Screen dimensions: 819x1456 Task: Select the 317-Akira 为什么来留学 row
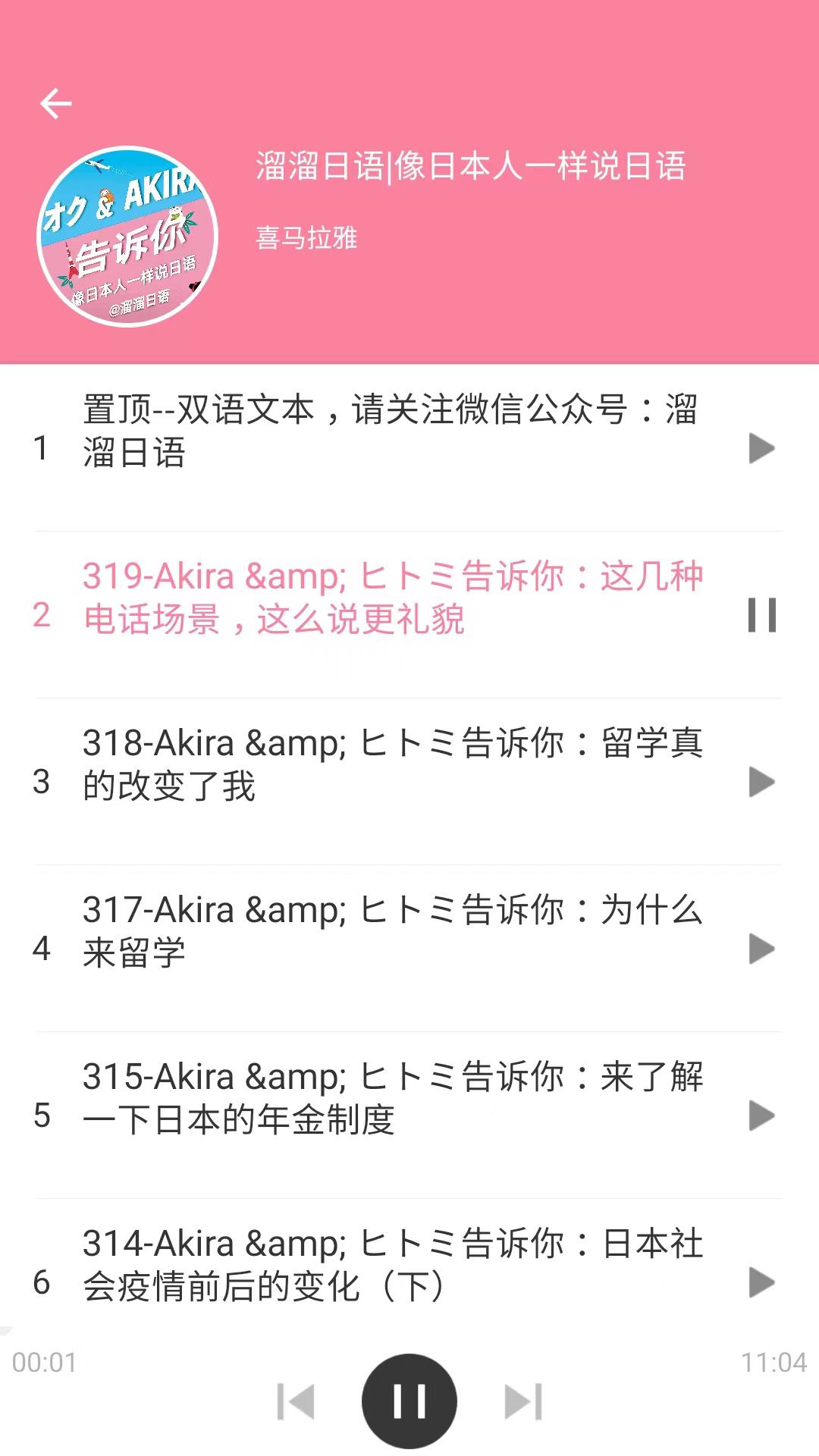[393, 931]
